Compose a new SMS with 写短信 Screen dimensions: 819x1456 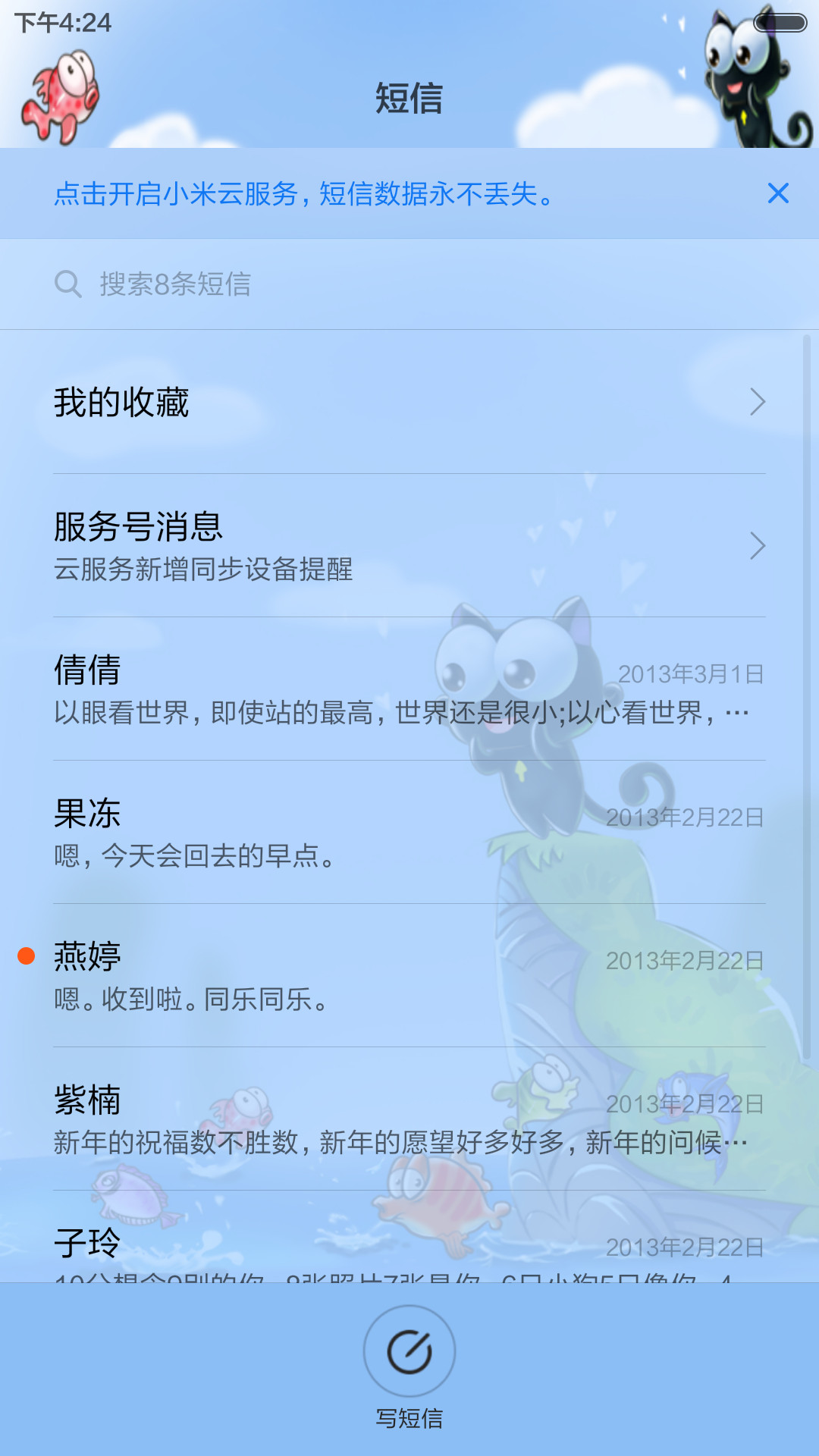(409, 1367)
